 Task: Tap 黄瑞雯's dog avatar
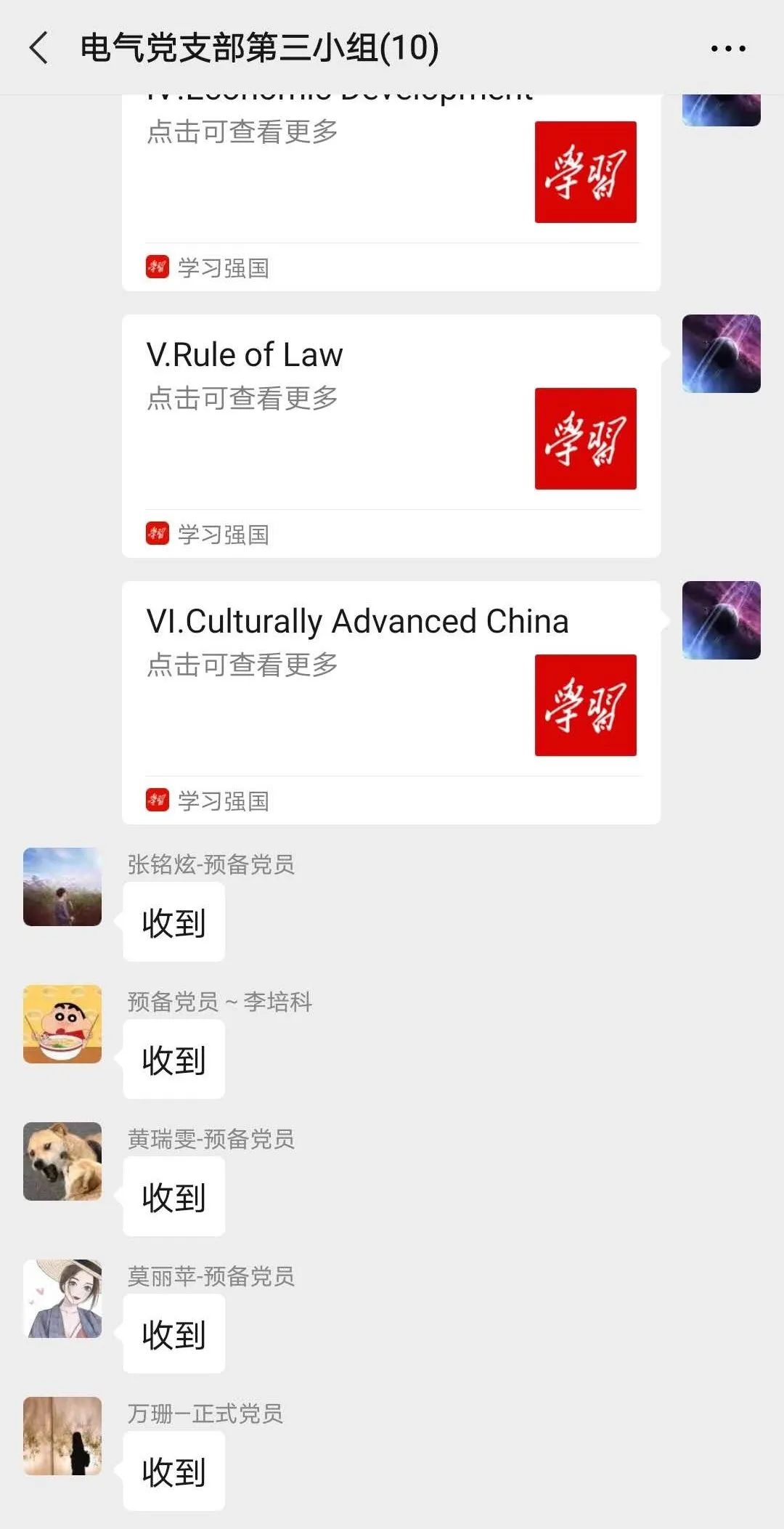[62, 1161]
